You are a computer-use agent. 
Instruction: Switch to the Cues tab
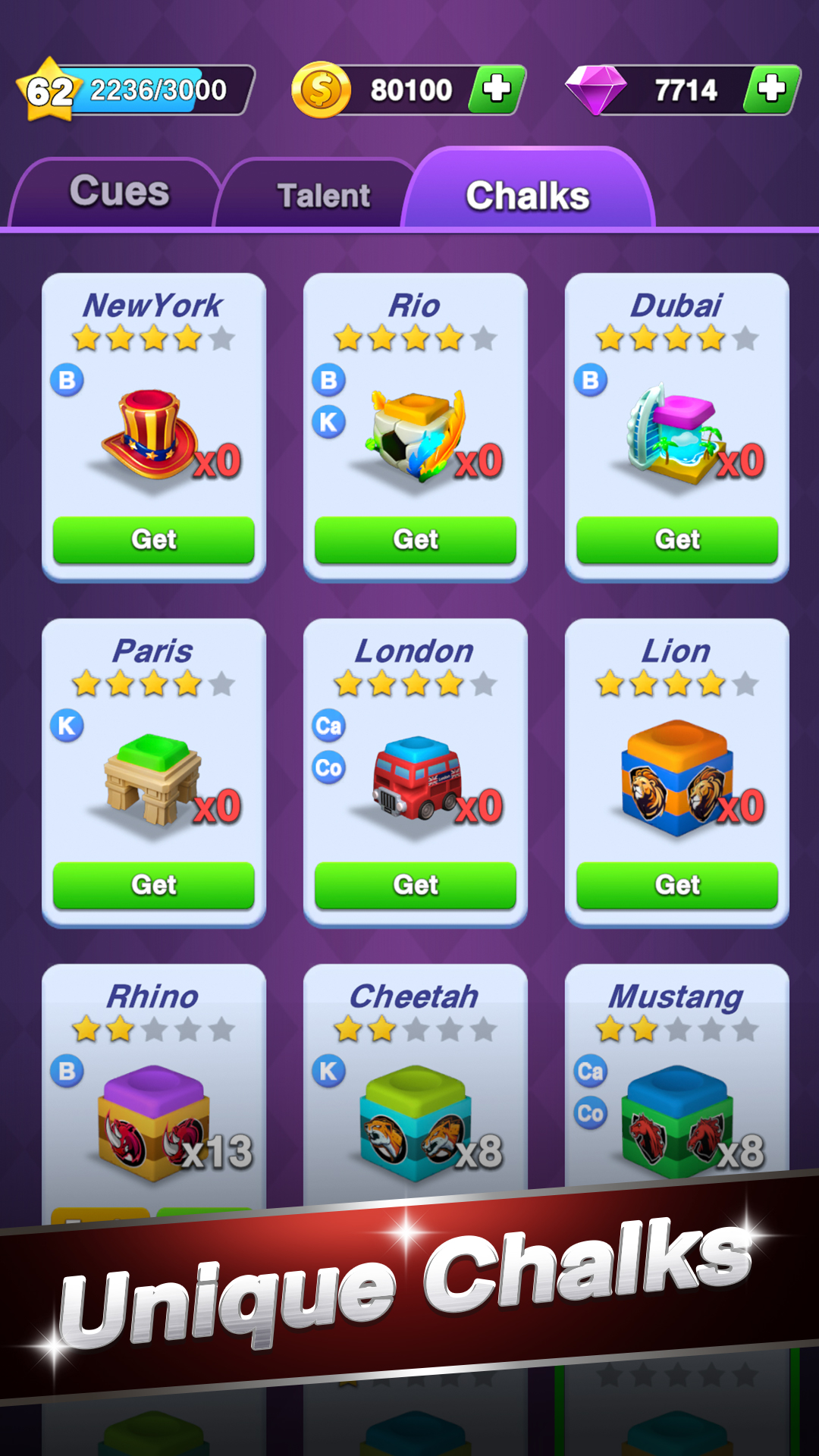point(118,192)
